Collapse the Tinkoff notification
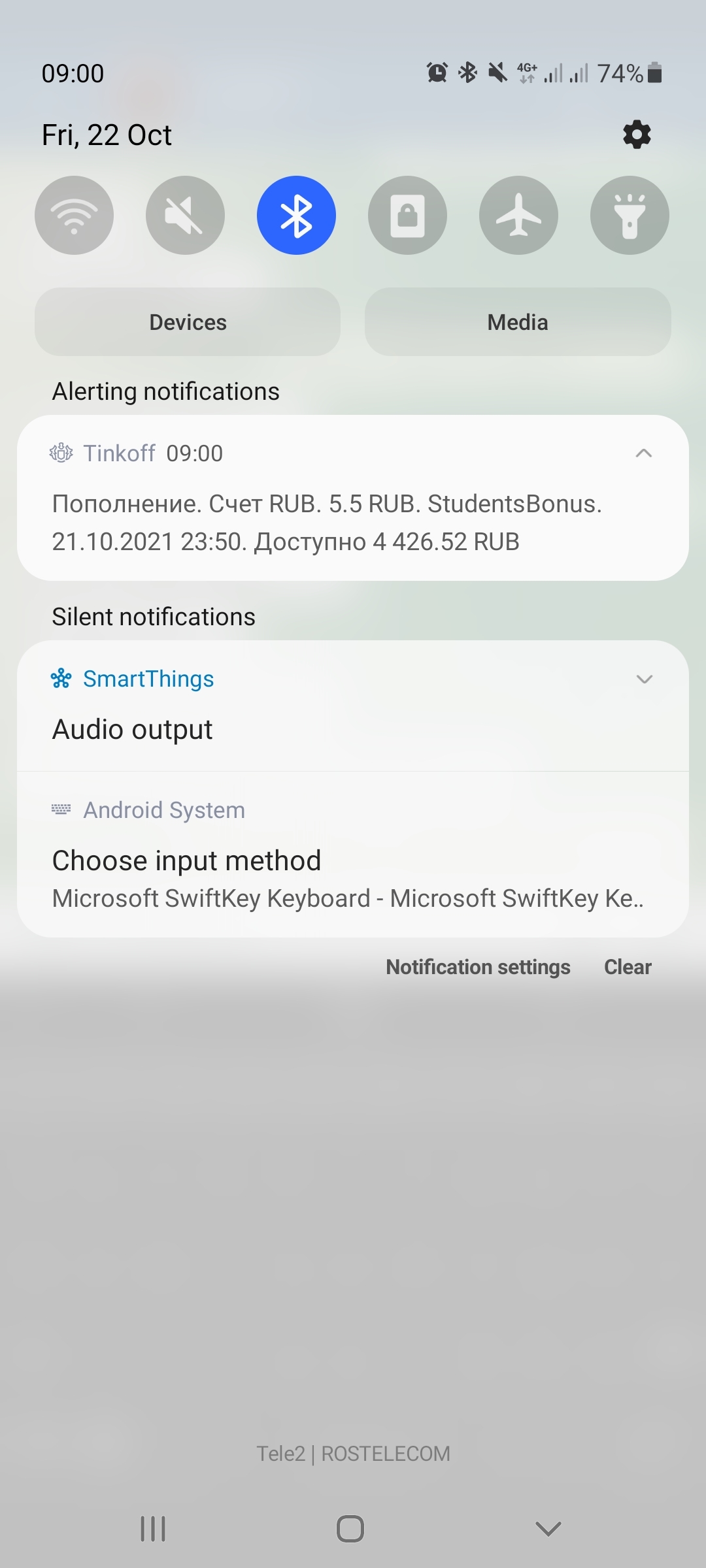This screenshot has width=706, height=1568. coord(644,453)
